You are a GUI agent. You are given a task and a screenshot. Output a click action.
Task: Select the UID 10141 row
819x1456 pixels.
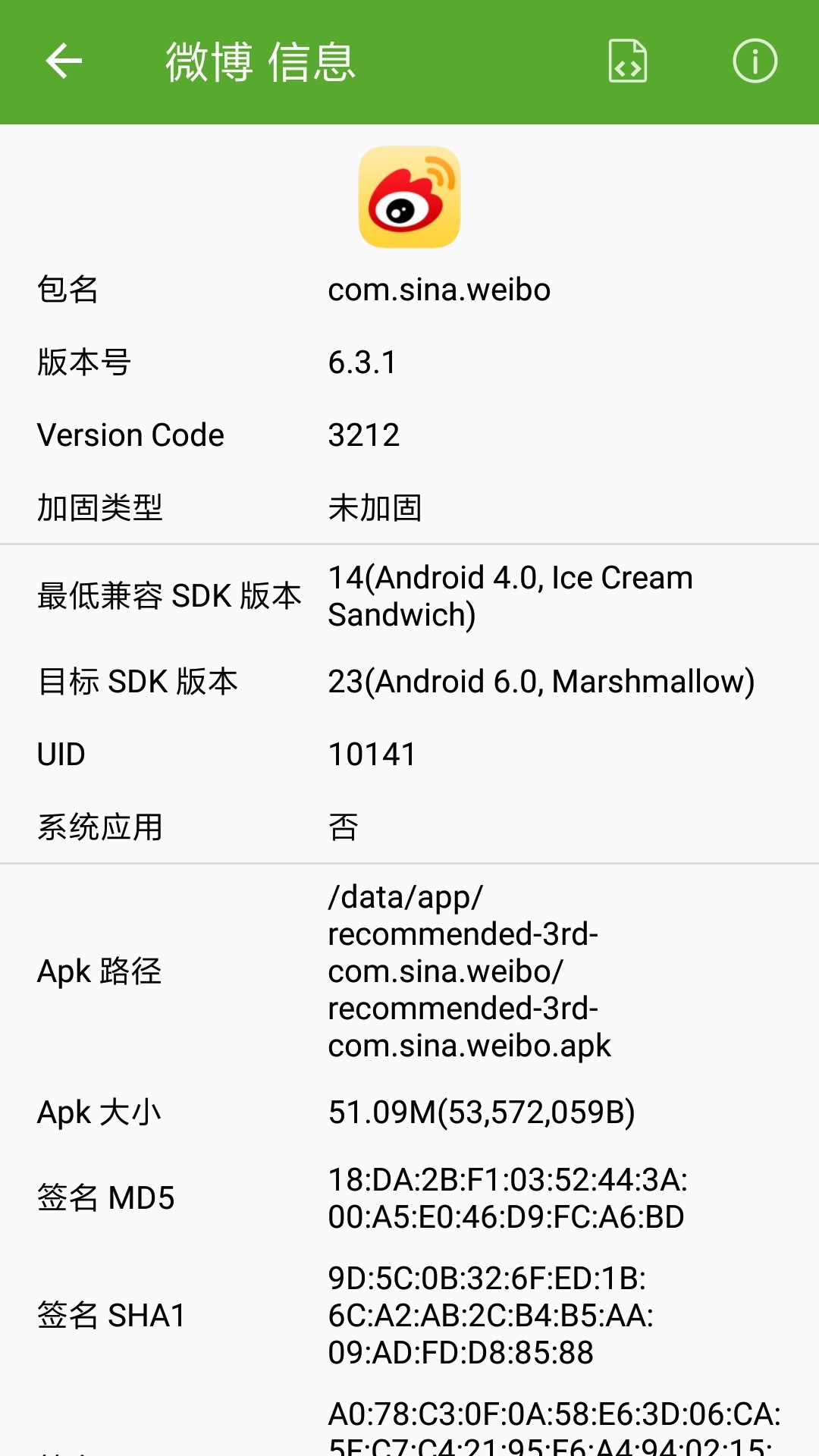pyautogui.click(x=409, y=753)
